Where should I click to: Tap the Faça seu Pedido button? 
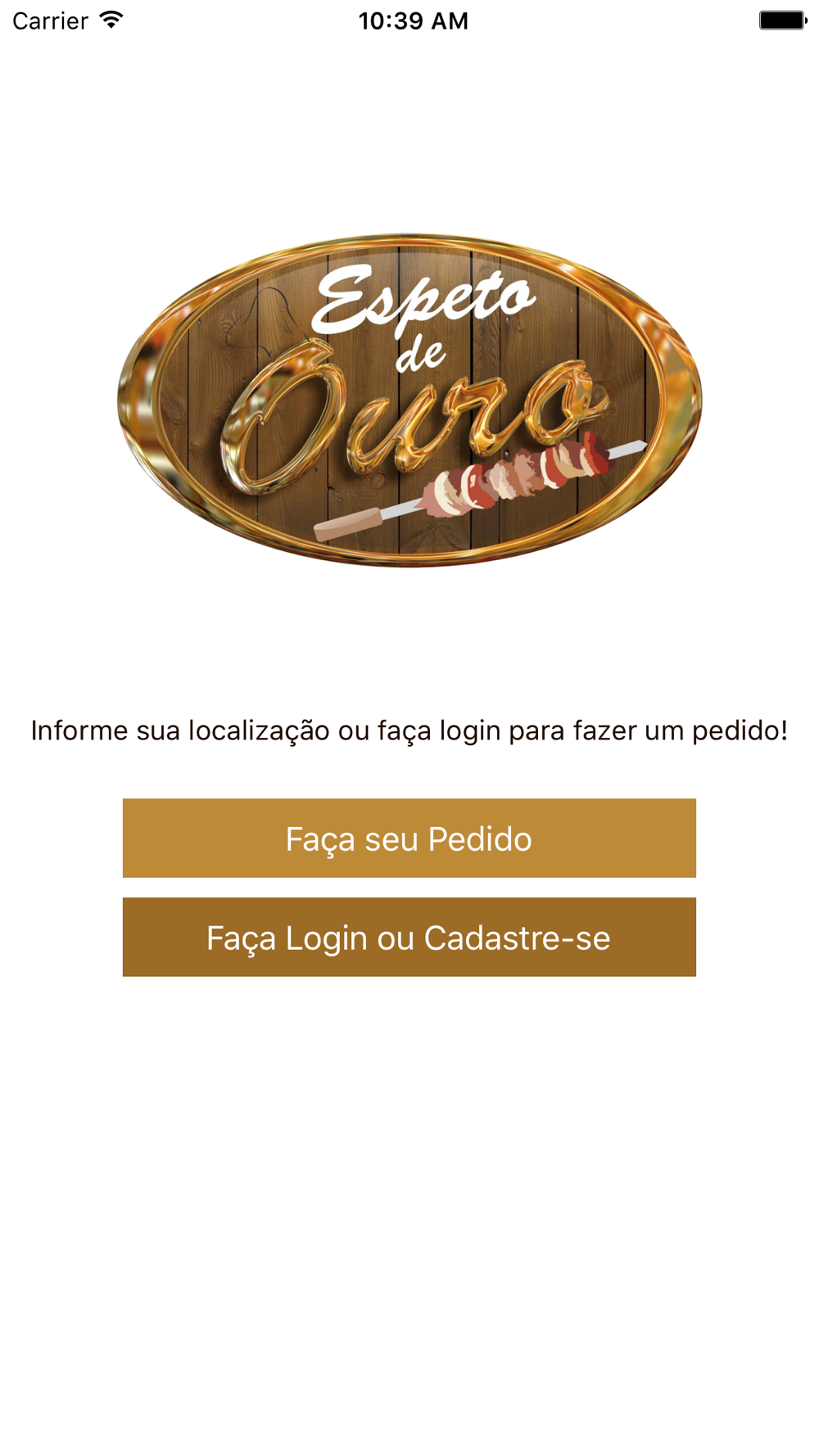pos(409,838)
